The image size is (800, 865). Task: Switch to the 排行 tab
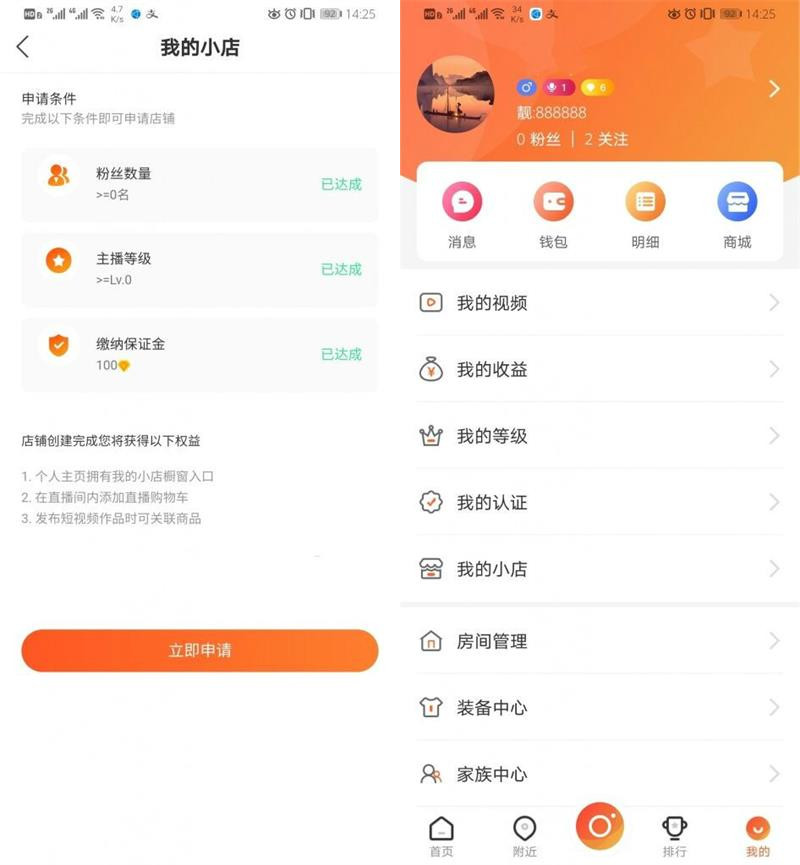point(675,836)
